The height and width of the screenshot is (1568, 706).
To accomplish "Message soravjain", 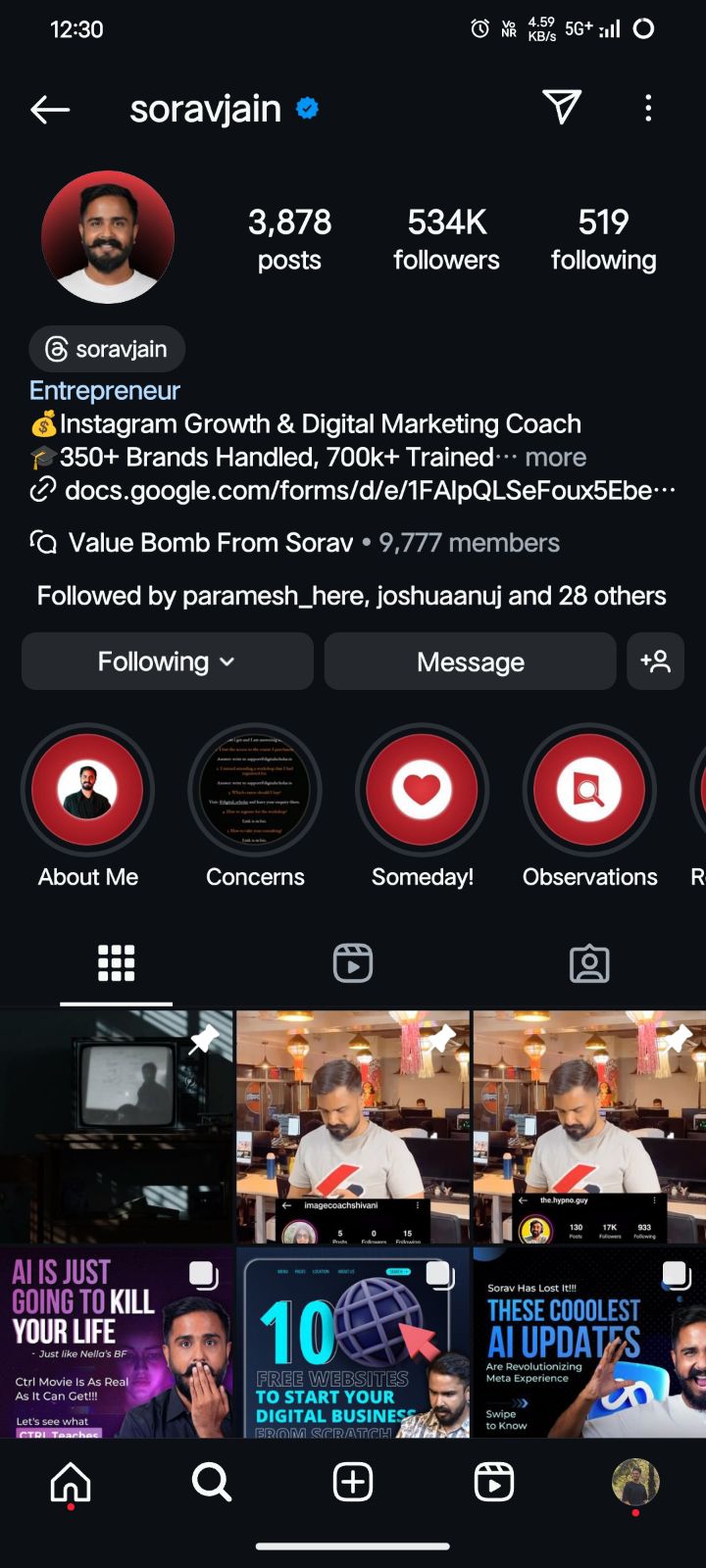I will click(470, 661).
